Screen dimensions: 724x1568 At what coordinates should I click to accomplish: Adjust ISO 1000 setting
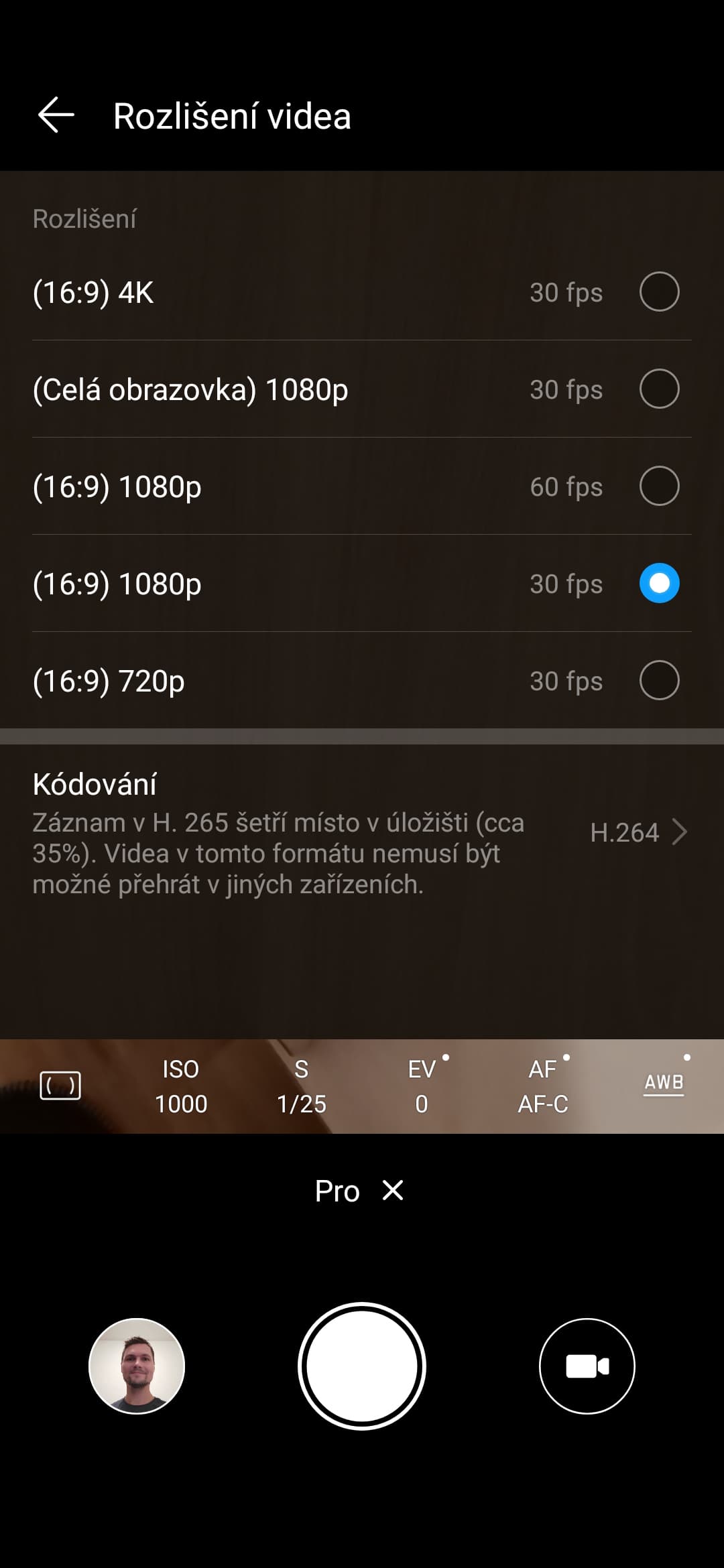(181, 1086)
